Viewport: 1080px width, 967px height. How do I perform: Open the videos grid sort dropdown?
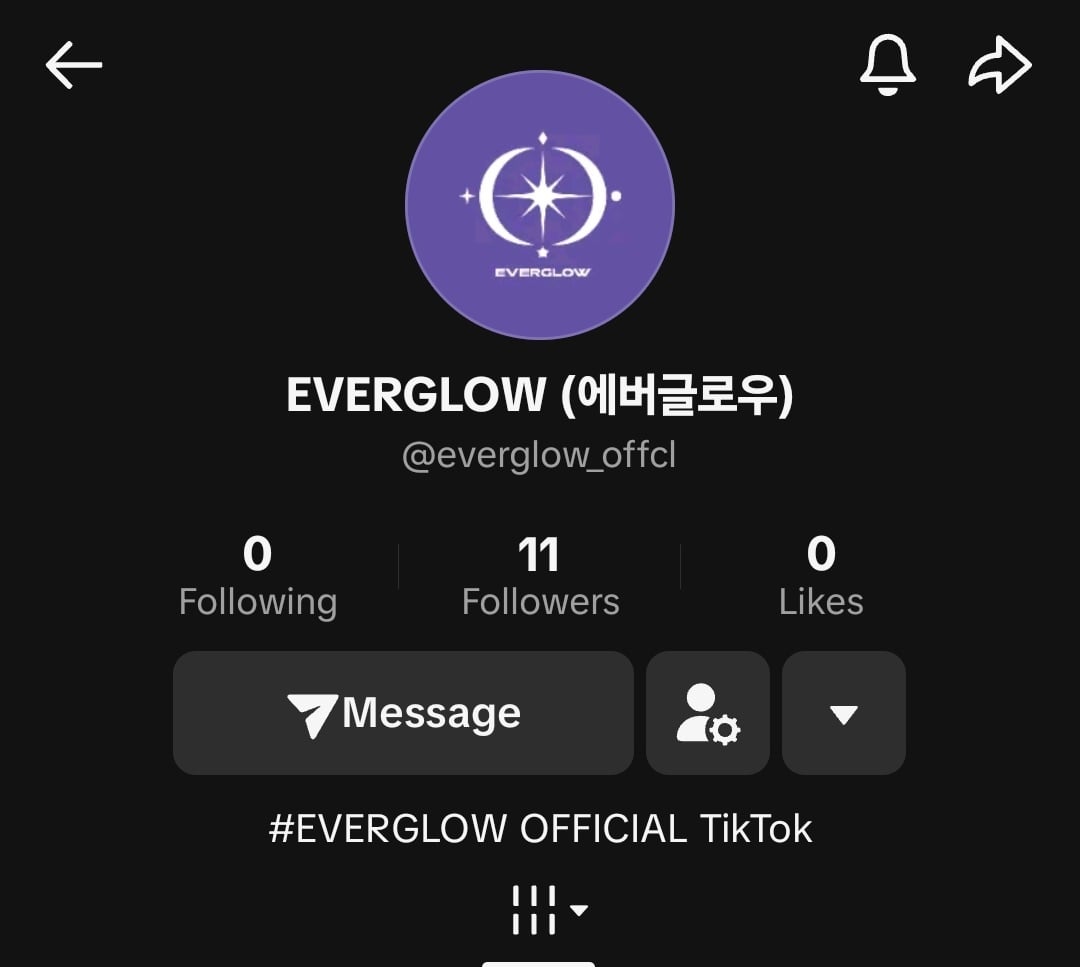[x=548, y=909]
